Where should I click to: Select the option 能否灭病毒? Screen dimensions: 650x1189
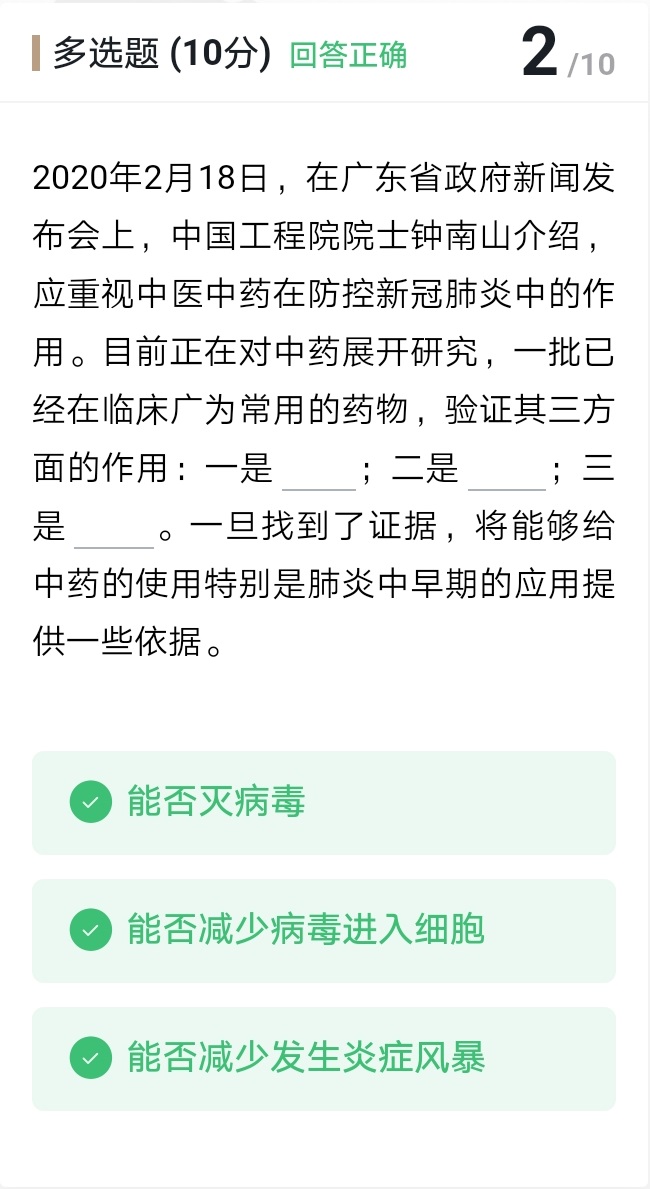(x=323, y=802)
